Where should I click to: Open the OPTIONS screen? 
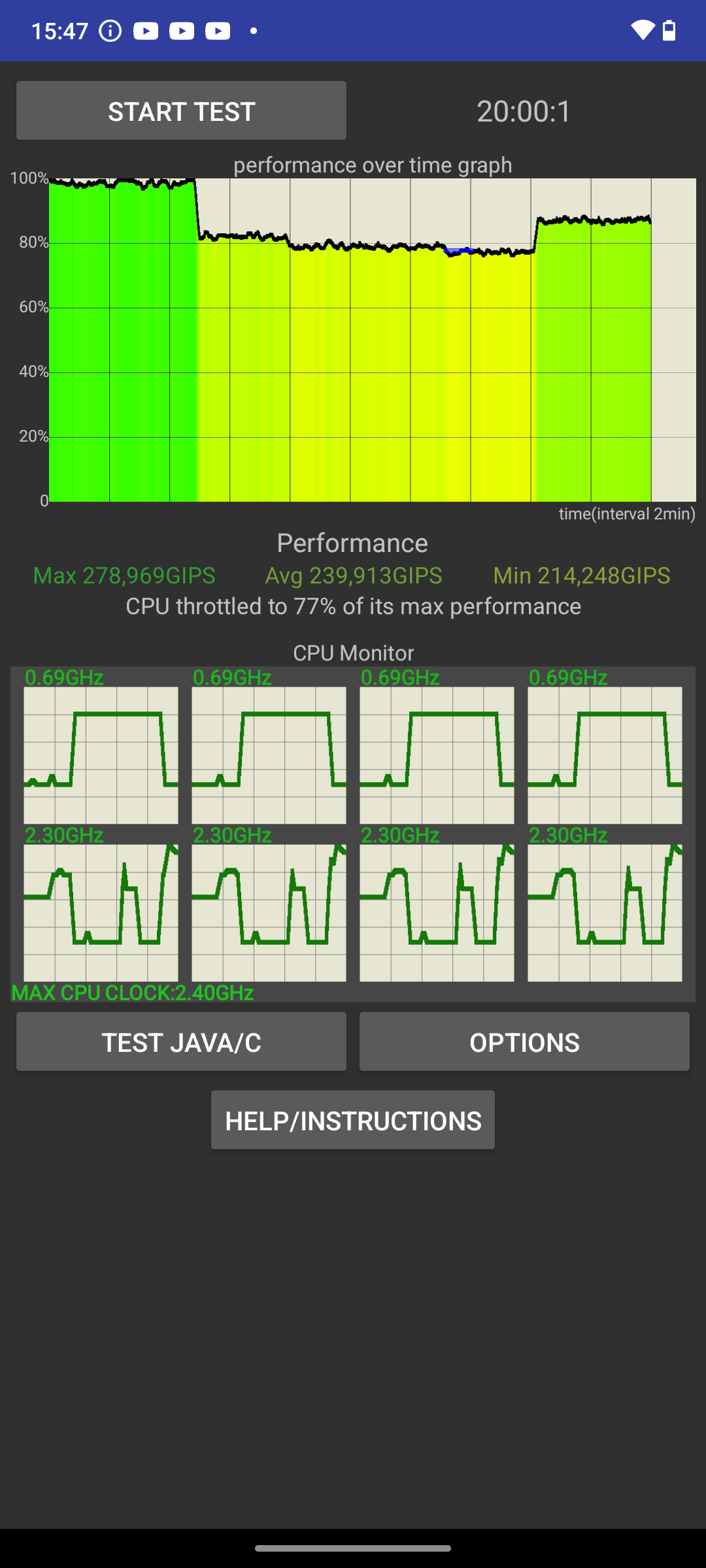(x=524, y=1041)
